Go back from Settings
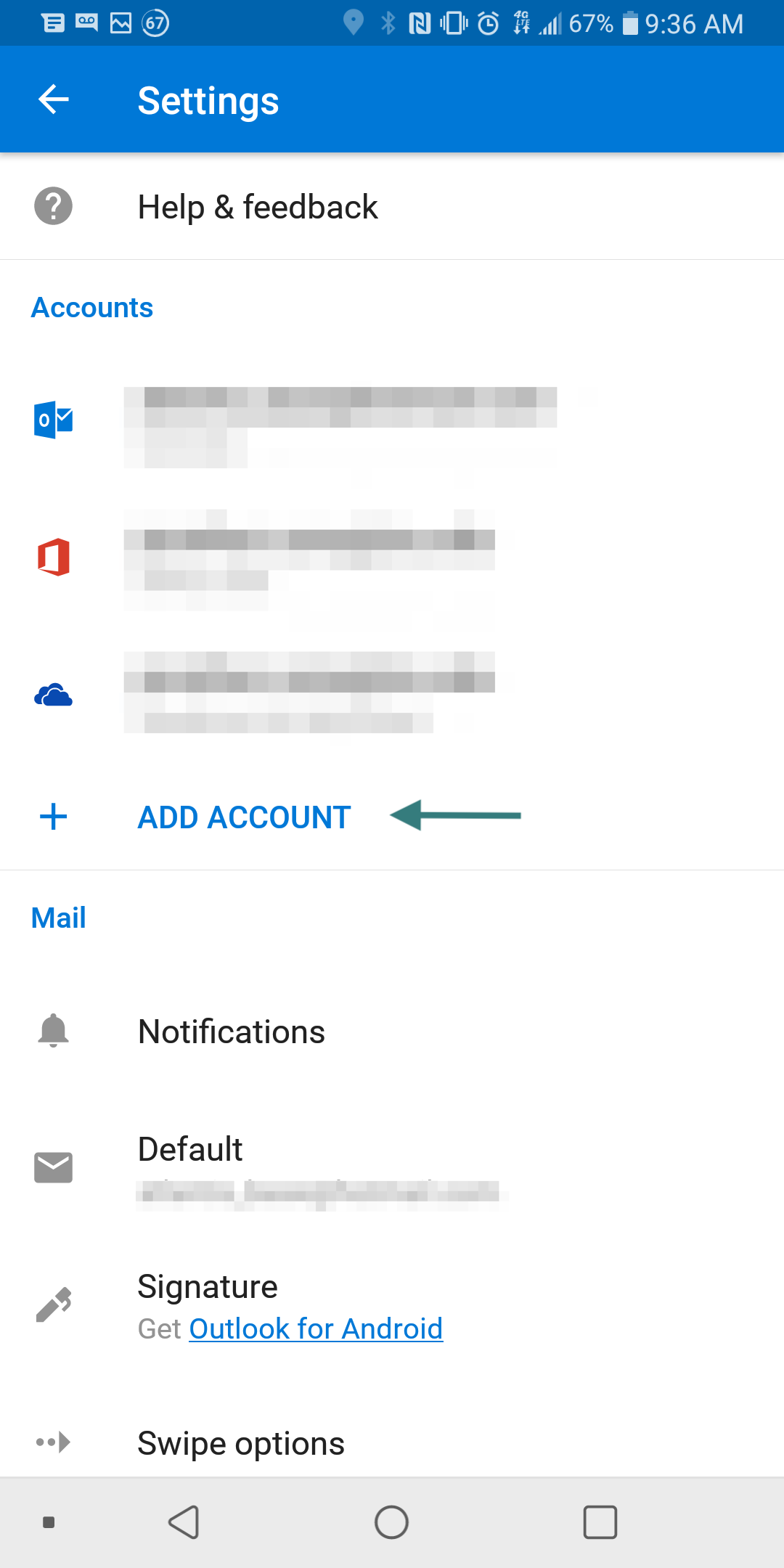Screen dimensions: 784x1568 click(x=54, y=99)
